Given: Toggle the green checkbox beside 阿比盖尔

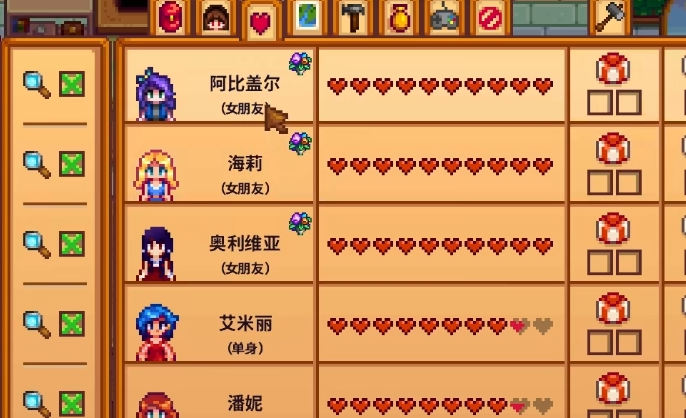Looking at the screenshot, I should pyautogui.click(x=71, y=84).
